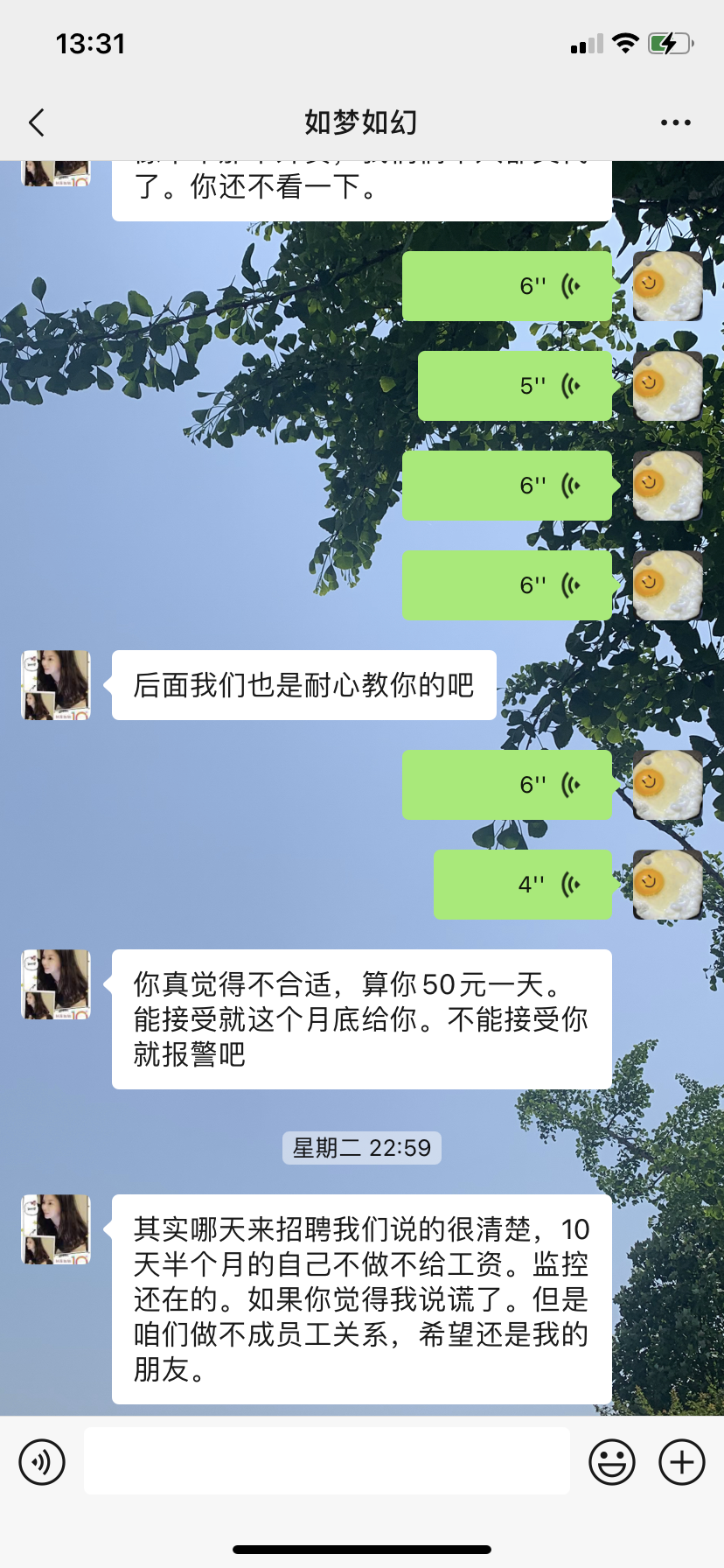Open contact avatar beside 后面我们也是耐心教你的吧

[56, 685]
